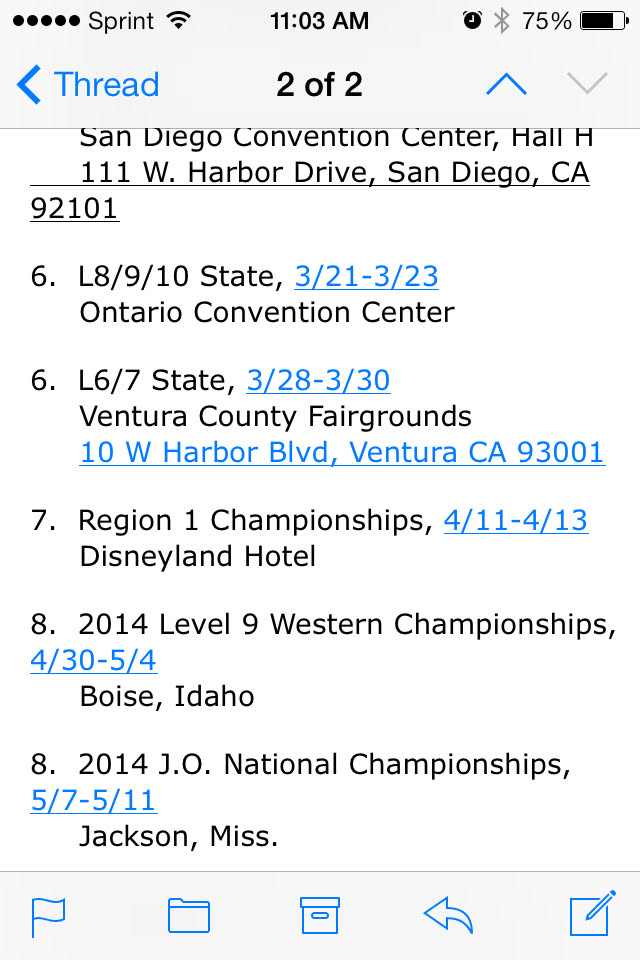Viewport: 640px width, 960px height.
Task: Open the 4/30-5/4 date link
Action: click(x=93, y=660)
